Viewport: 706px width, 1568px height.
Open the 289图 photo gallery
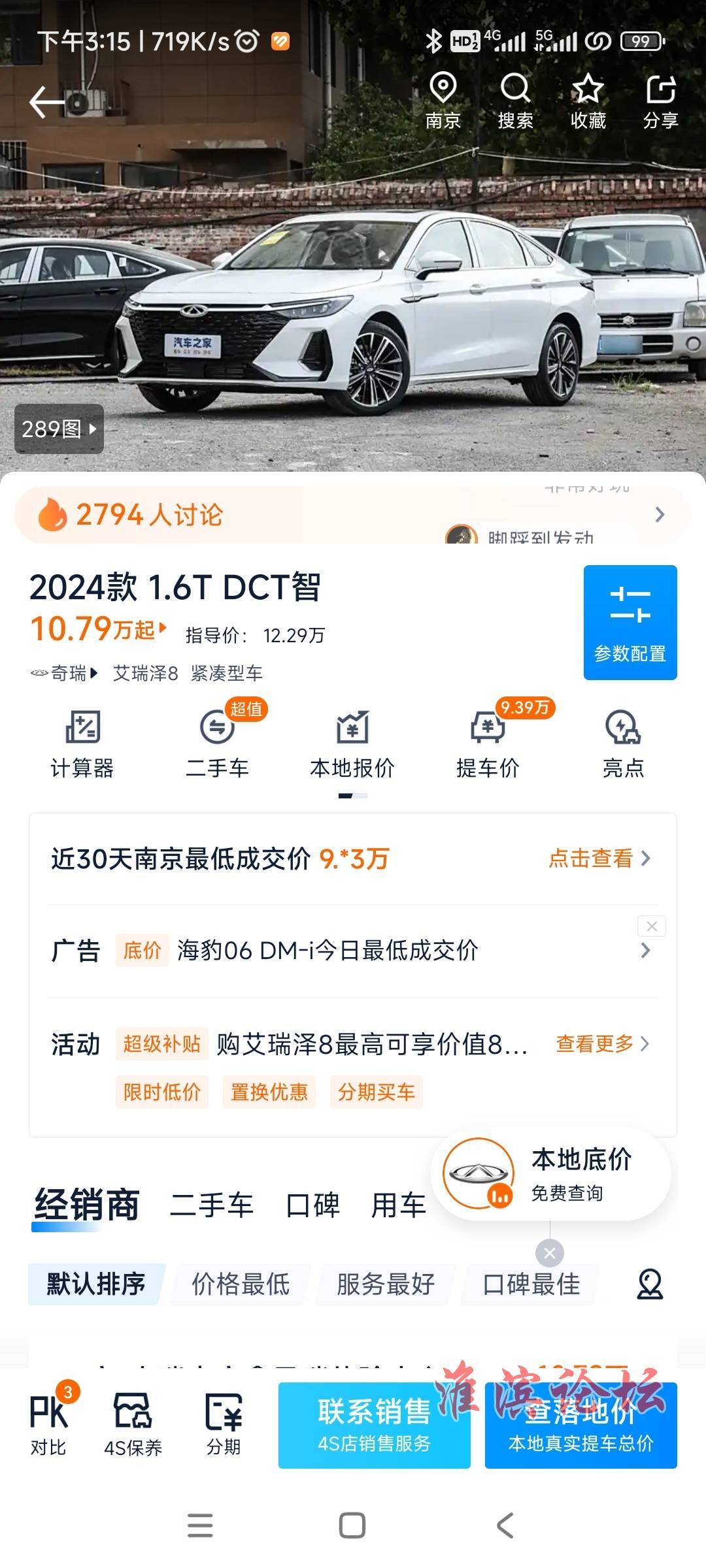59,429
